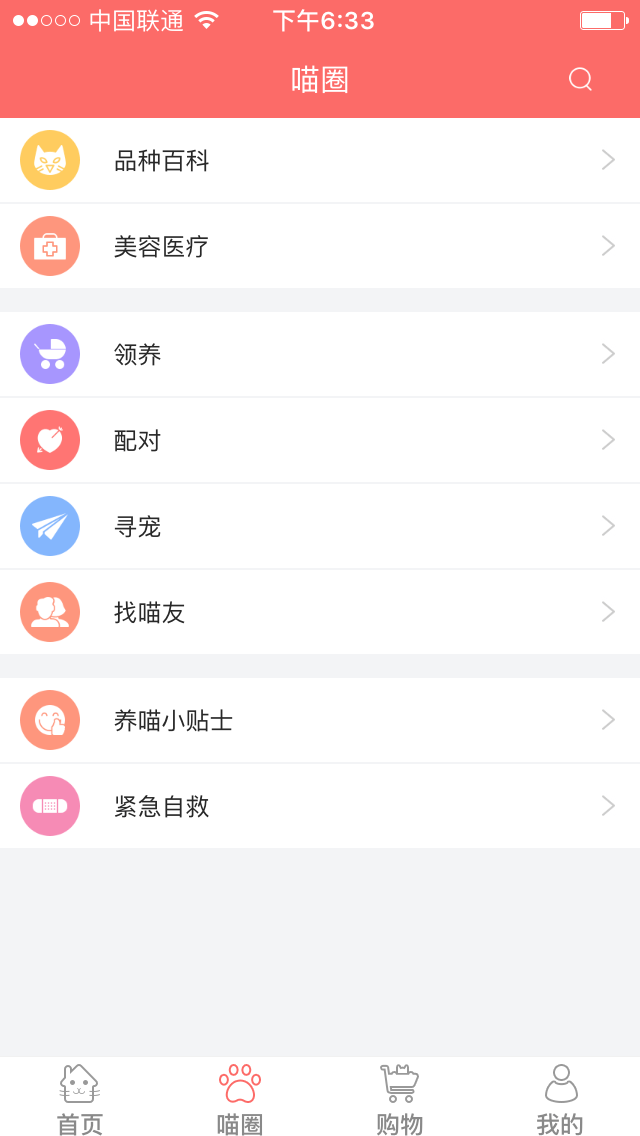Open 寻宠 lost pet search
The image size is (640, 1136).
pyautogui.click(x=320, y=526)
